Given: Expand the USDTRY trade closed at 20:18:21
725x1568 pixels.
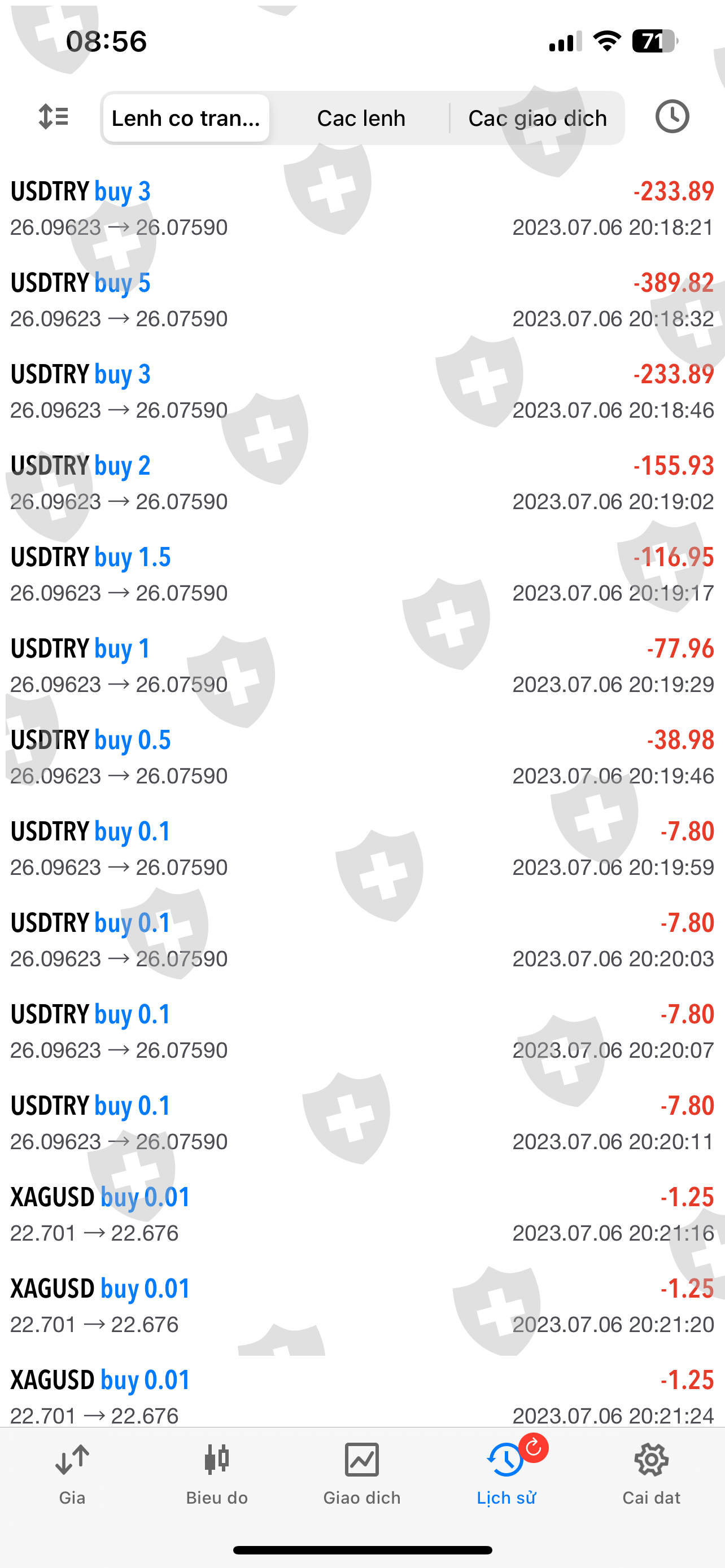Looking at the screenshot, I should tap(362, 209).
